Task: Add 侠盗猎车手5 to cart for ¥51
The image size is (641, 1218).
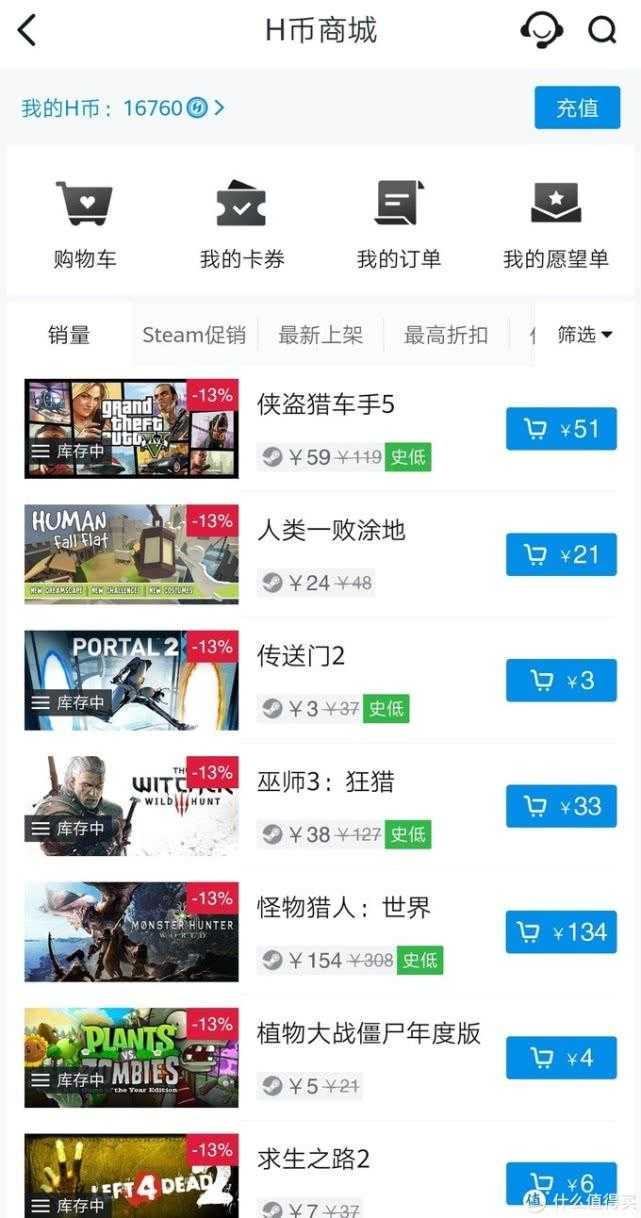Action: (561, 429)
